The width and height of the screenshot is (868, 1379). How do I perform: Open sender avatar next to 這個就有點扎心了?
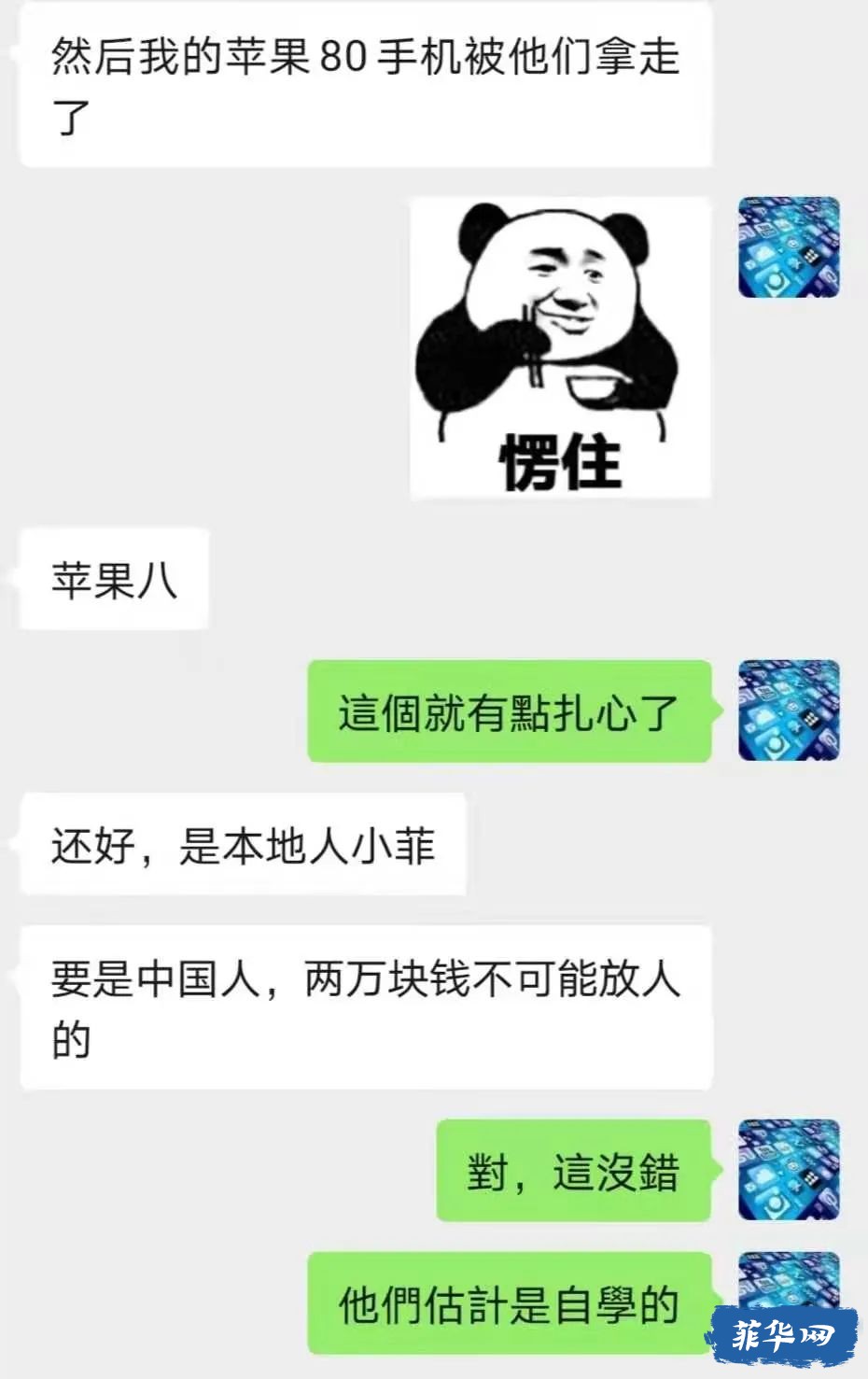789,711
